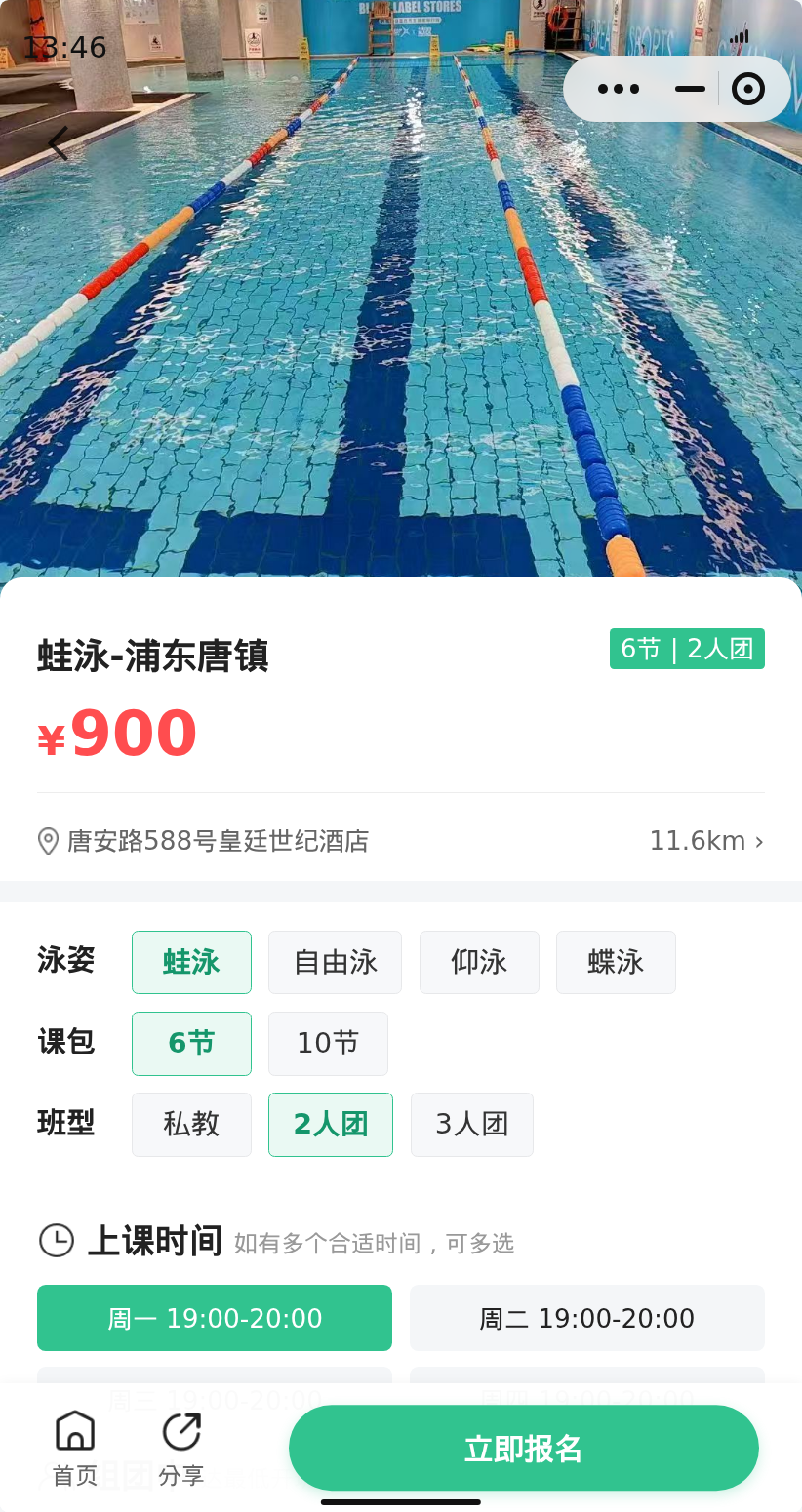Deselect the 周一 19:00-20:00 time slot
The height and width of the screenshot is (1512, 802).
(x=215, y=1318)
